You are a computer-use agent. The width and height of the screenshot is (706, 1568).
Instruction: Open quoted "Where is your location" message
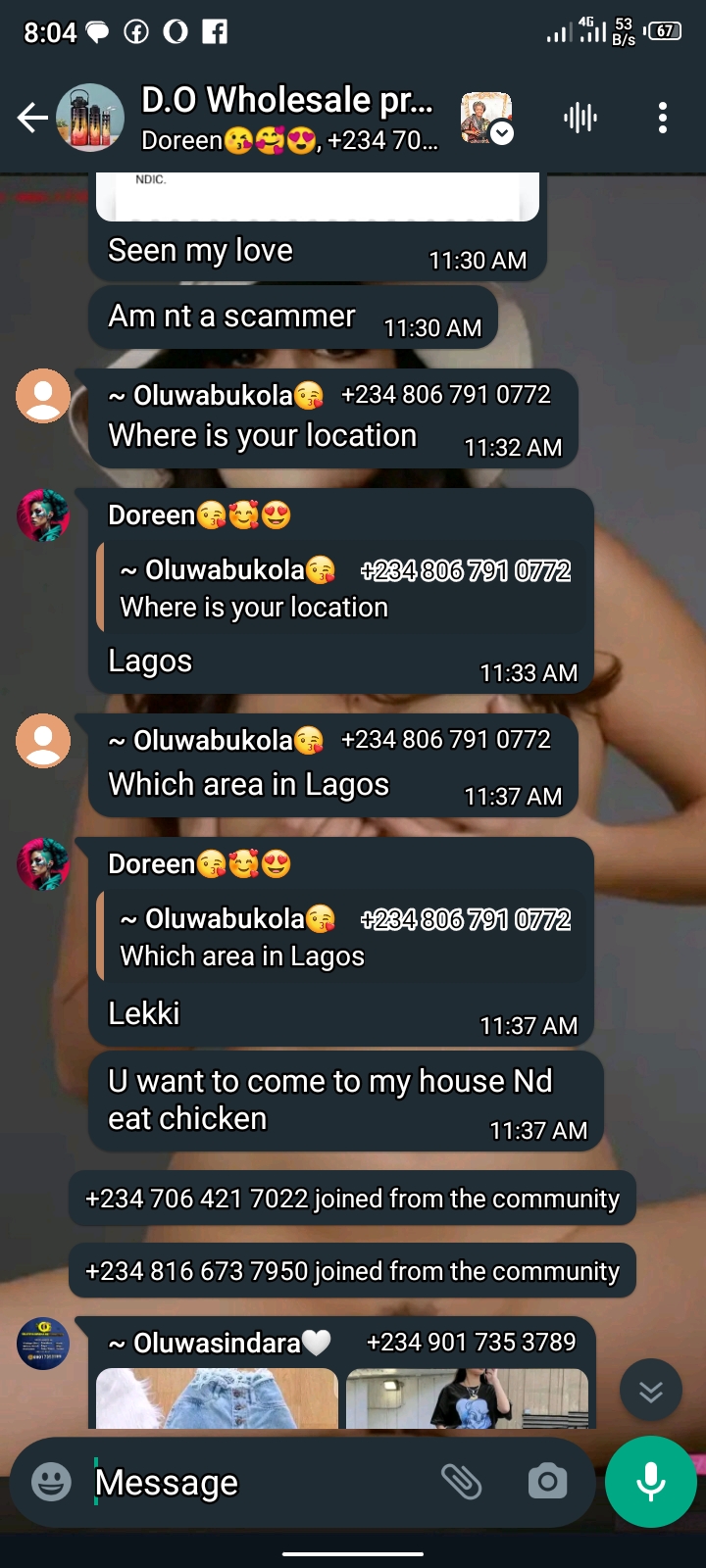(343, 589)
